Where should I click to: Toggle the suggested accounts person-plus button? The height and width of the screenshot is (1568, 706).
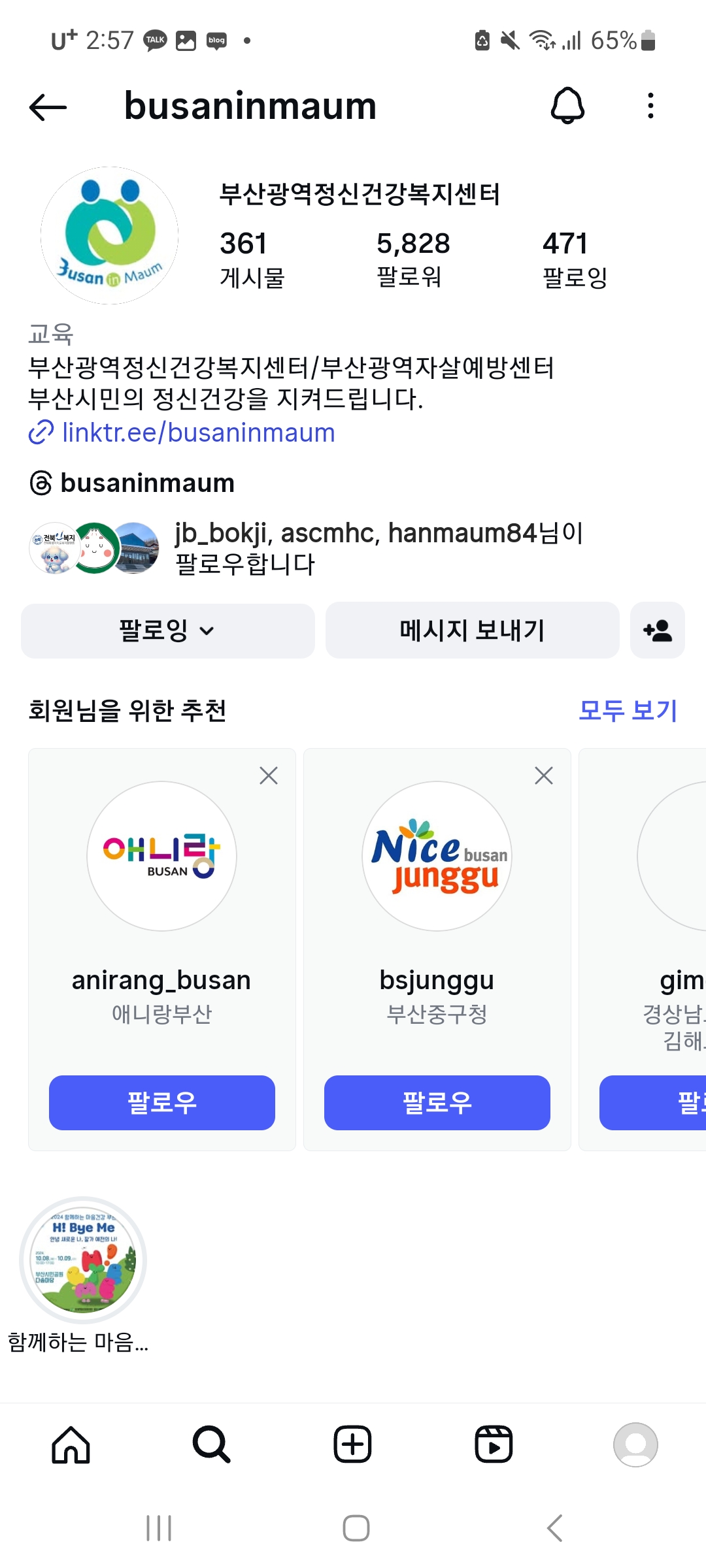(657, 630)
